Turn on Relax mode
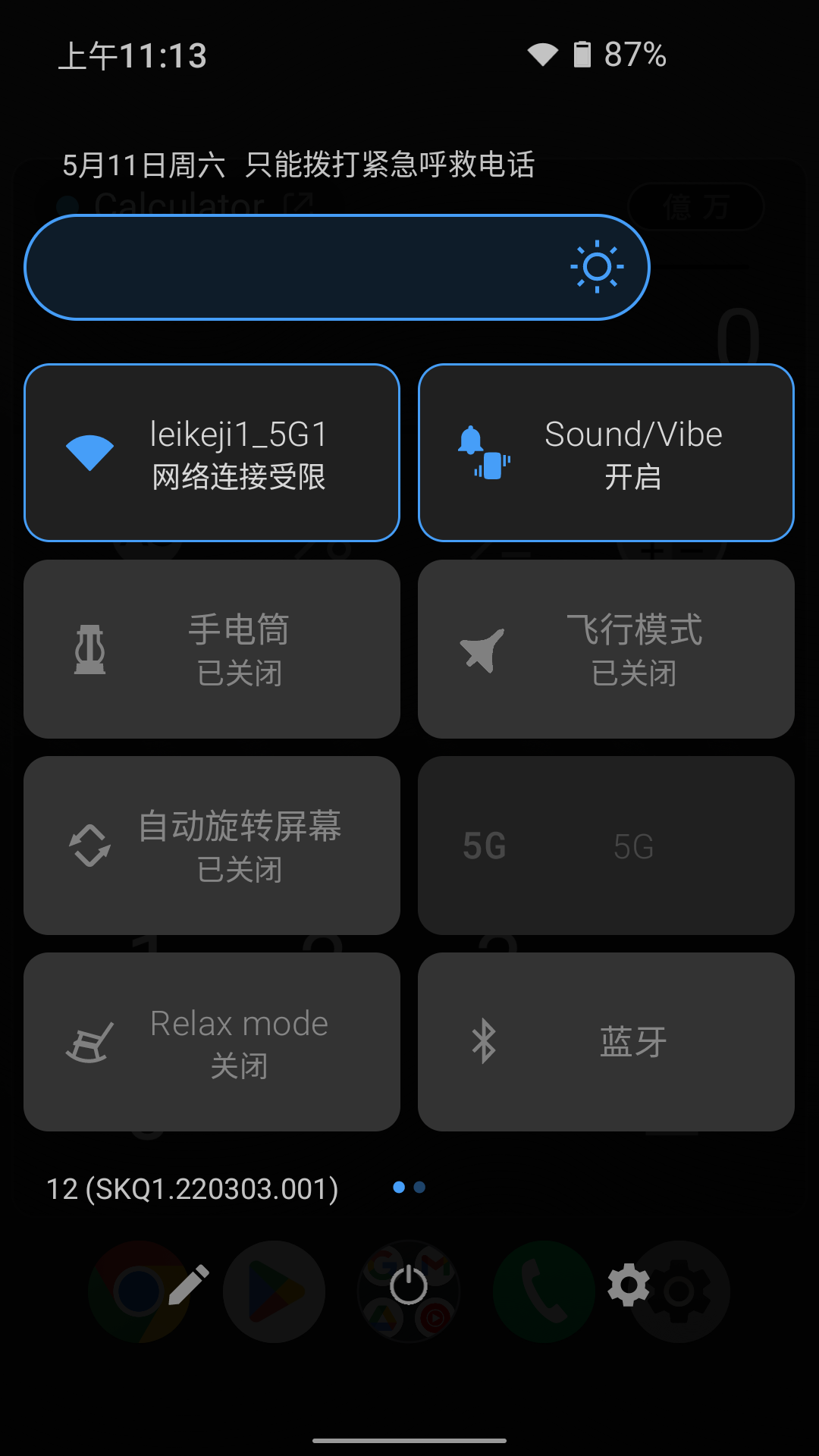819x1456 pixels. click(x=212, y=1042)
